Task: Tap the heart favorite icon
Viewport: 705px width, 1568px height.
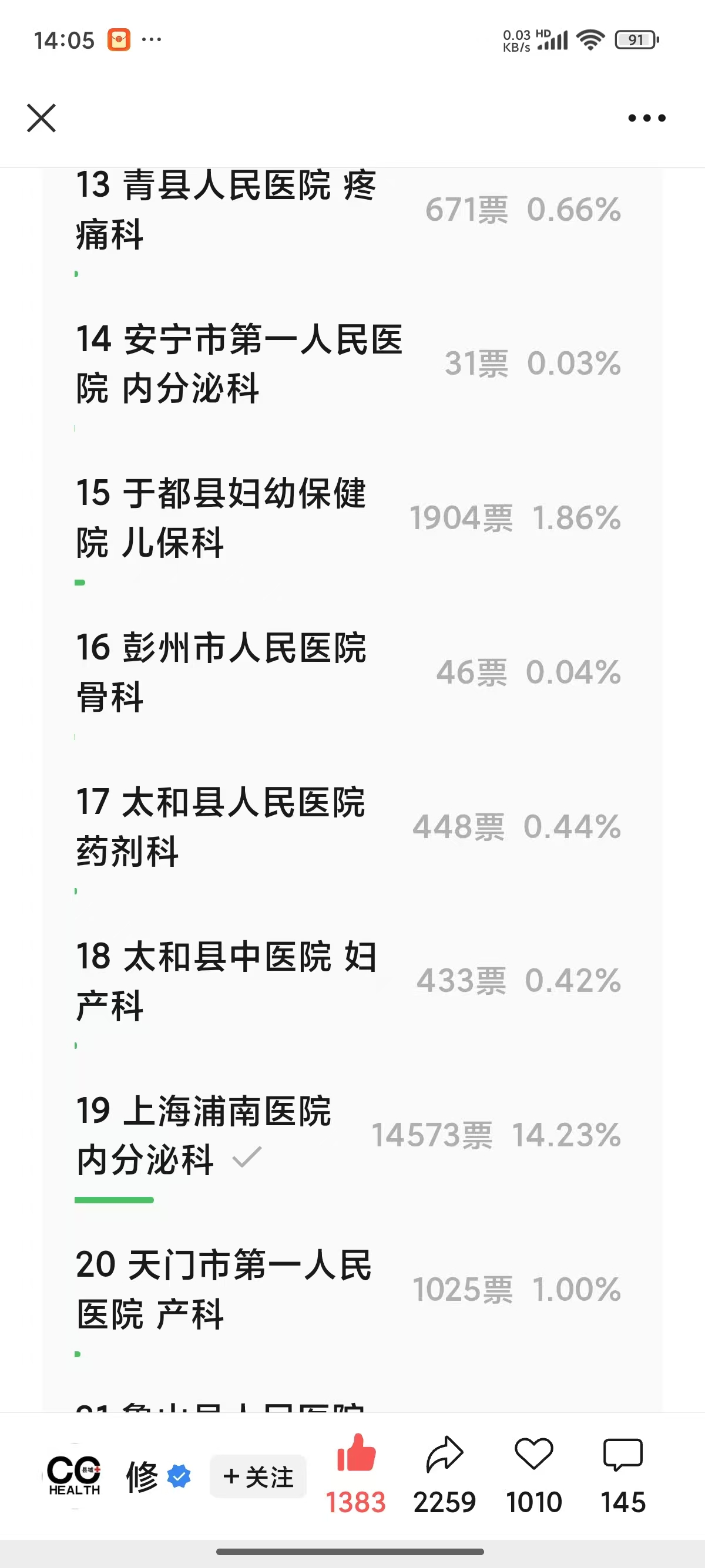Action: 534,1454
